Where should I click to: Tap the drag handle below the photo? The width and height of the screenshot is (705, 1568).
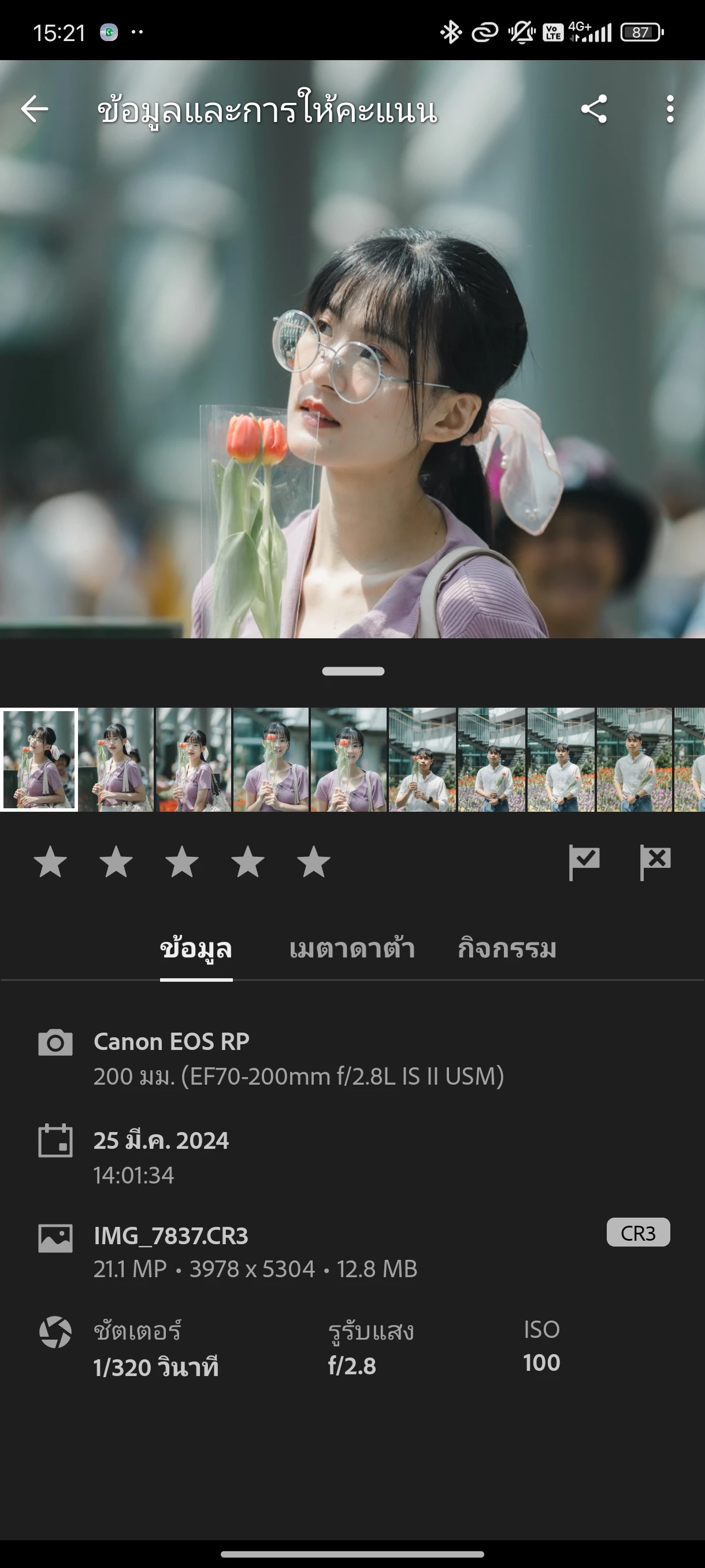353,671
